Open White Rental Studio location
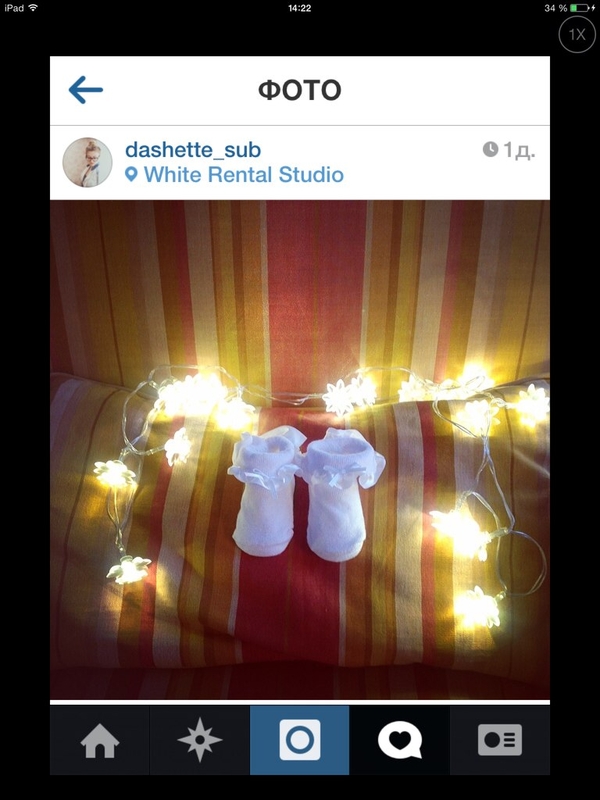This screenshot has height=800, width=600. coord(243,175)
